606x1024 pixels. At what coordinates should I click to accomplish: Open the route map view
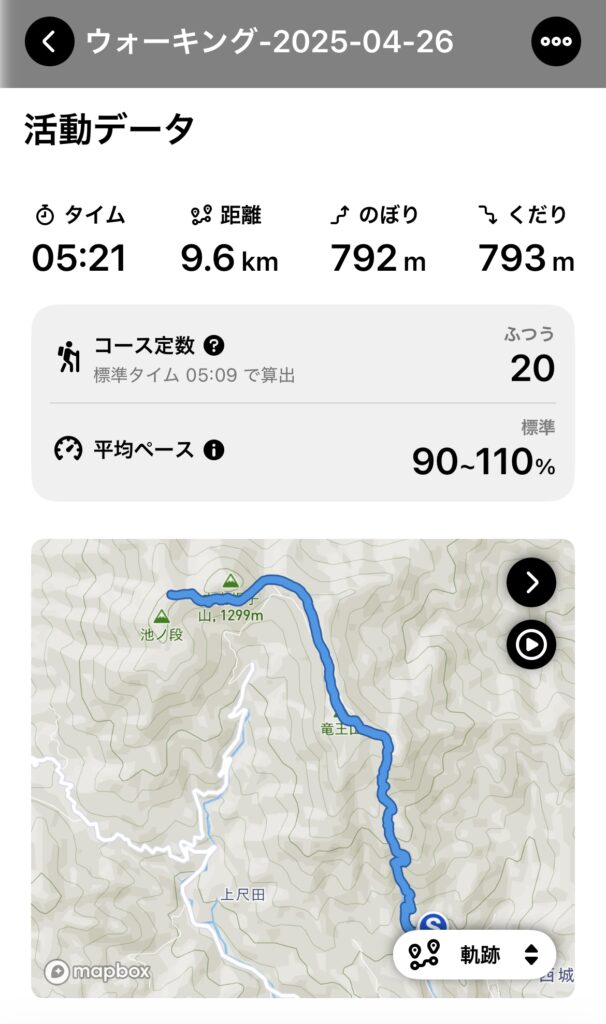pyautogui.click(x=303, y=768)
